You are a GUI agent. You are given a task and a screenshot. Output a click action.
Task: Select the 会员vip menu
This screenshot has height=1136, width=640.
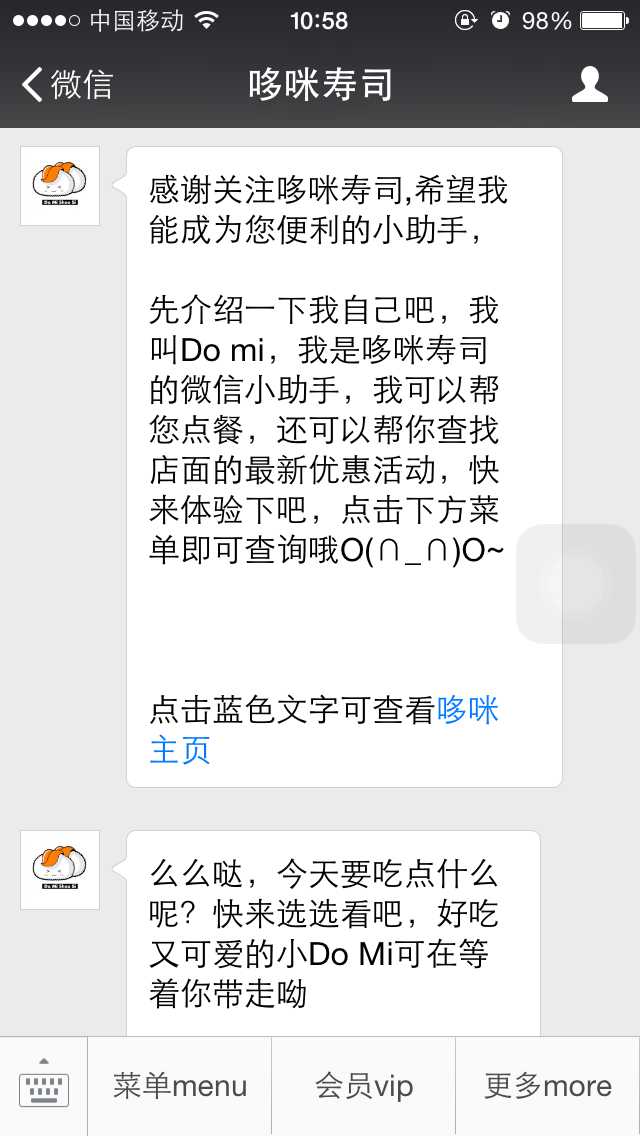tap(364, 1086)
